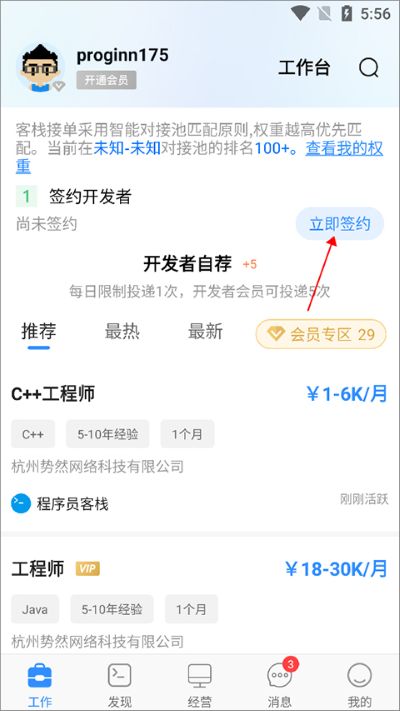Open the 工程师 VIP job card
The image size is (400, 711).
coord(200,596)
